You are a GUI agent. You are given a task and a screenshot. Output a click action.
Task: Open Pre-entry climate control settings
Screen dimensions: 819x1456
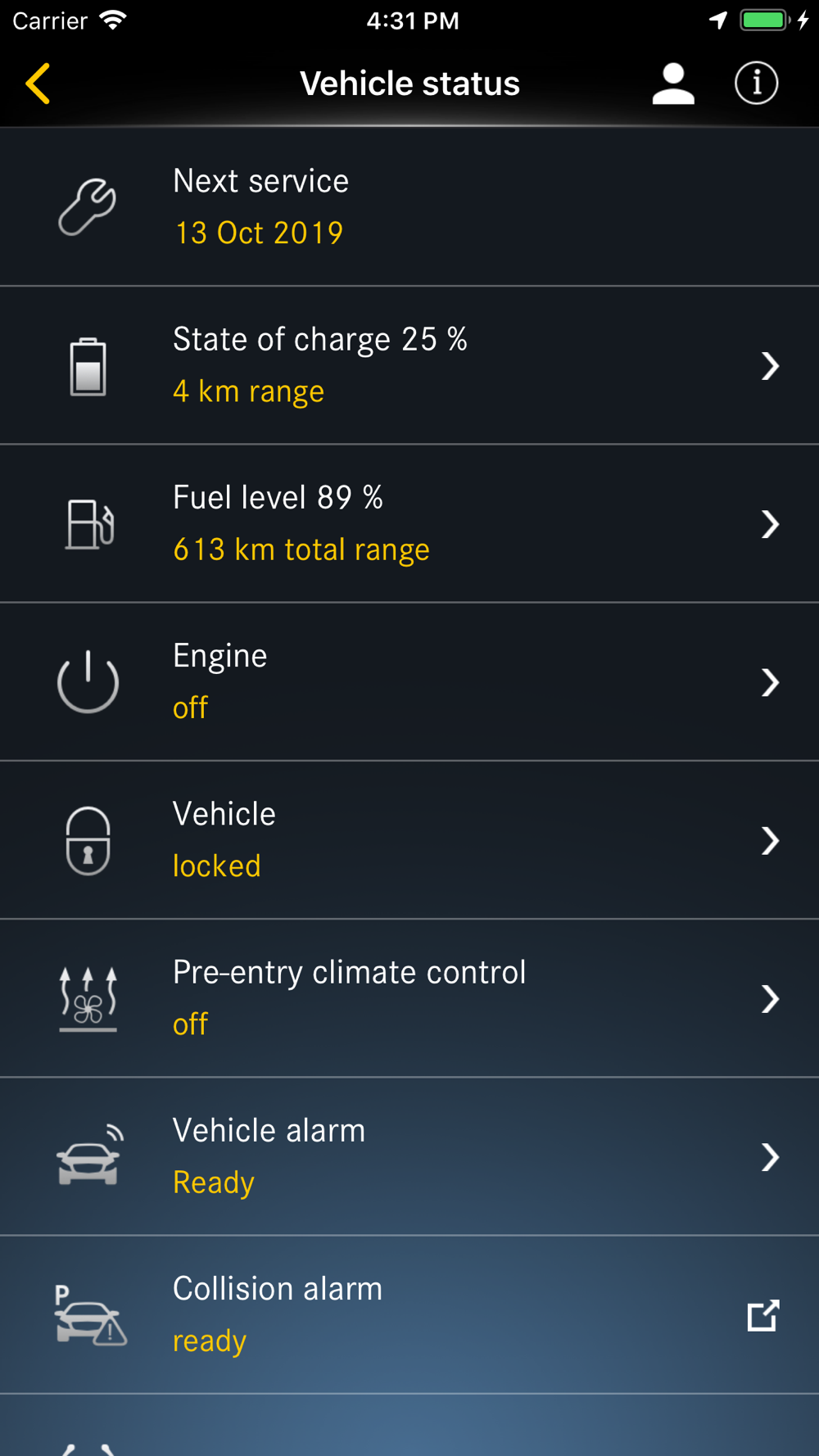click(x=409, y=997)
